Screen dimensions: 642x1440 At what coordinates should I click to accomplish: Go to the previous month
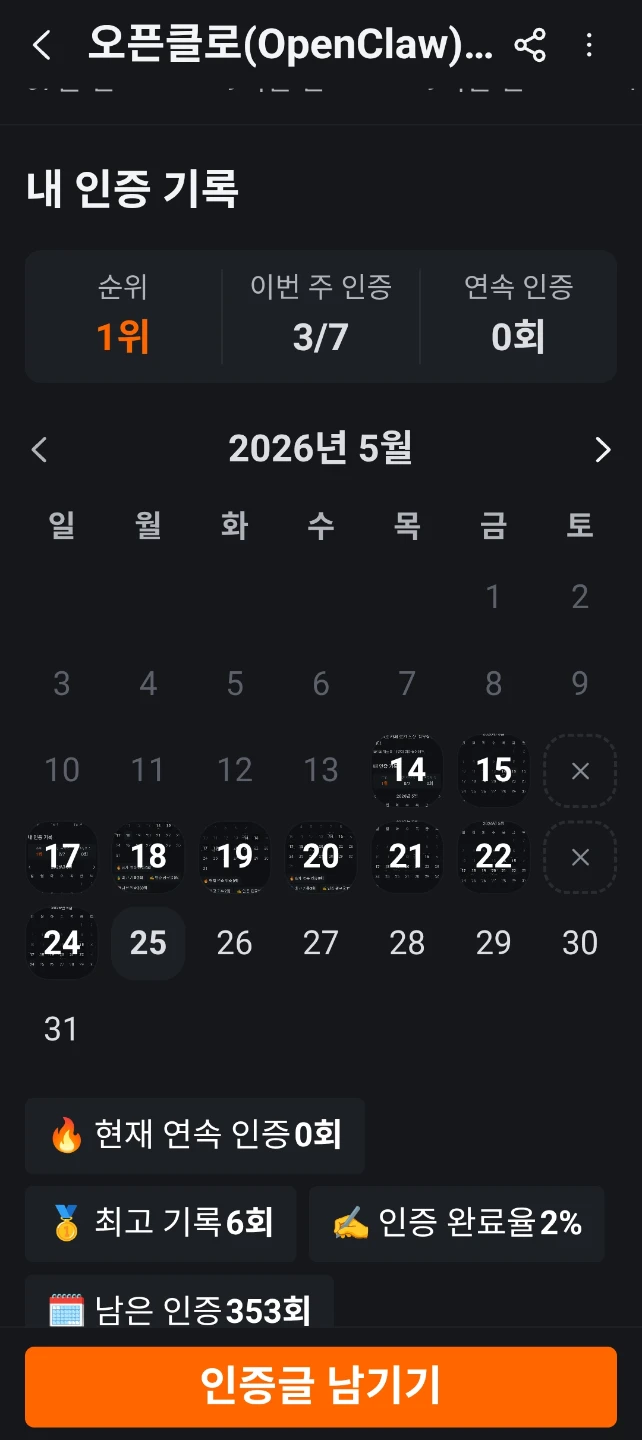(40, 450)
